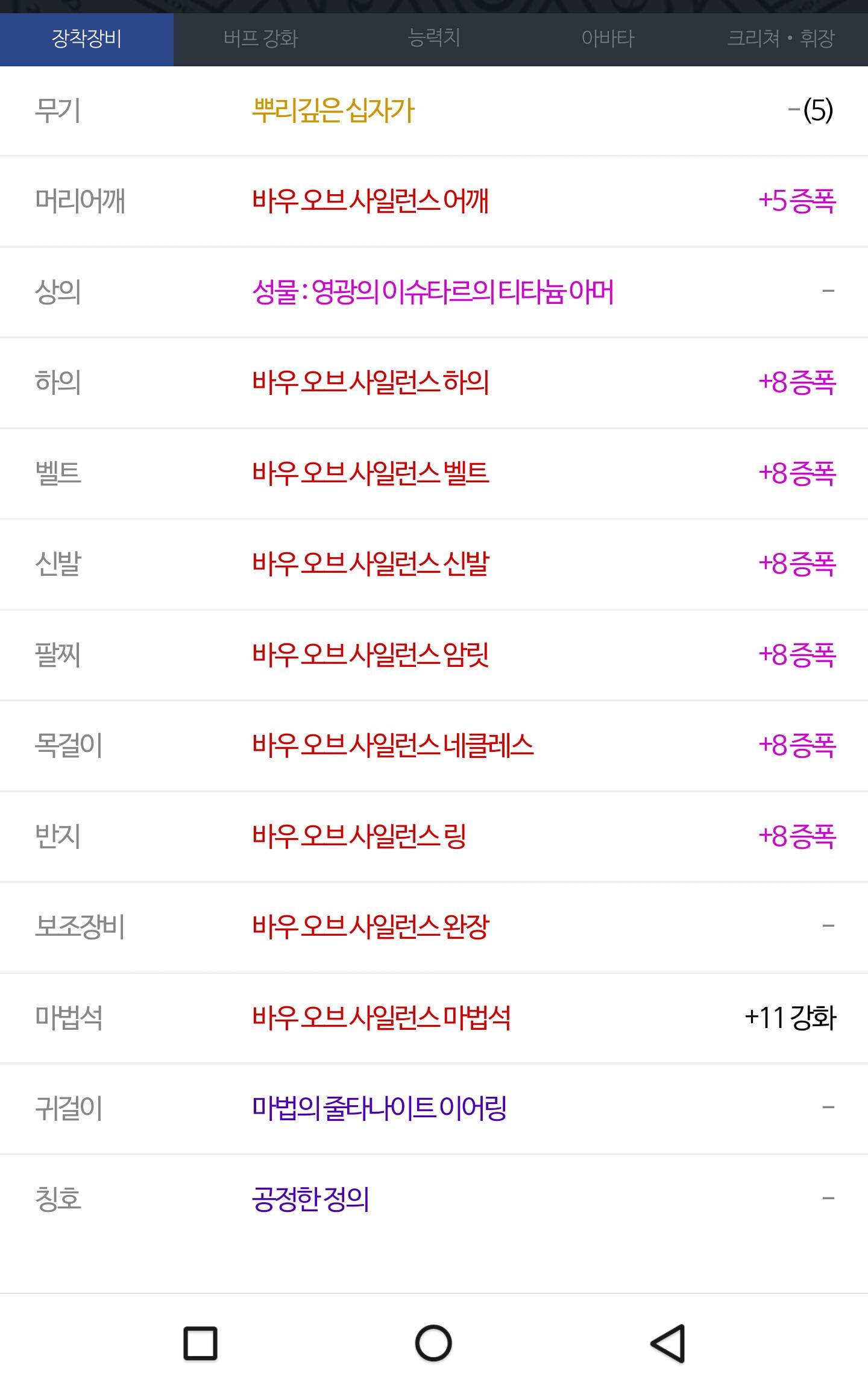Open recent apps from navigation bar
Image resolution: width=868 pixels, height=1394 pixels.
(200, 1343)
